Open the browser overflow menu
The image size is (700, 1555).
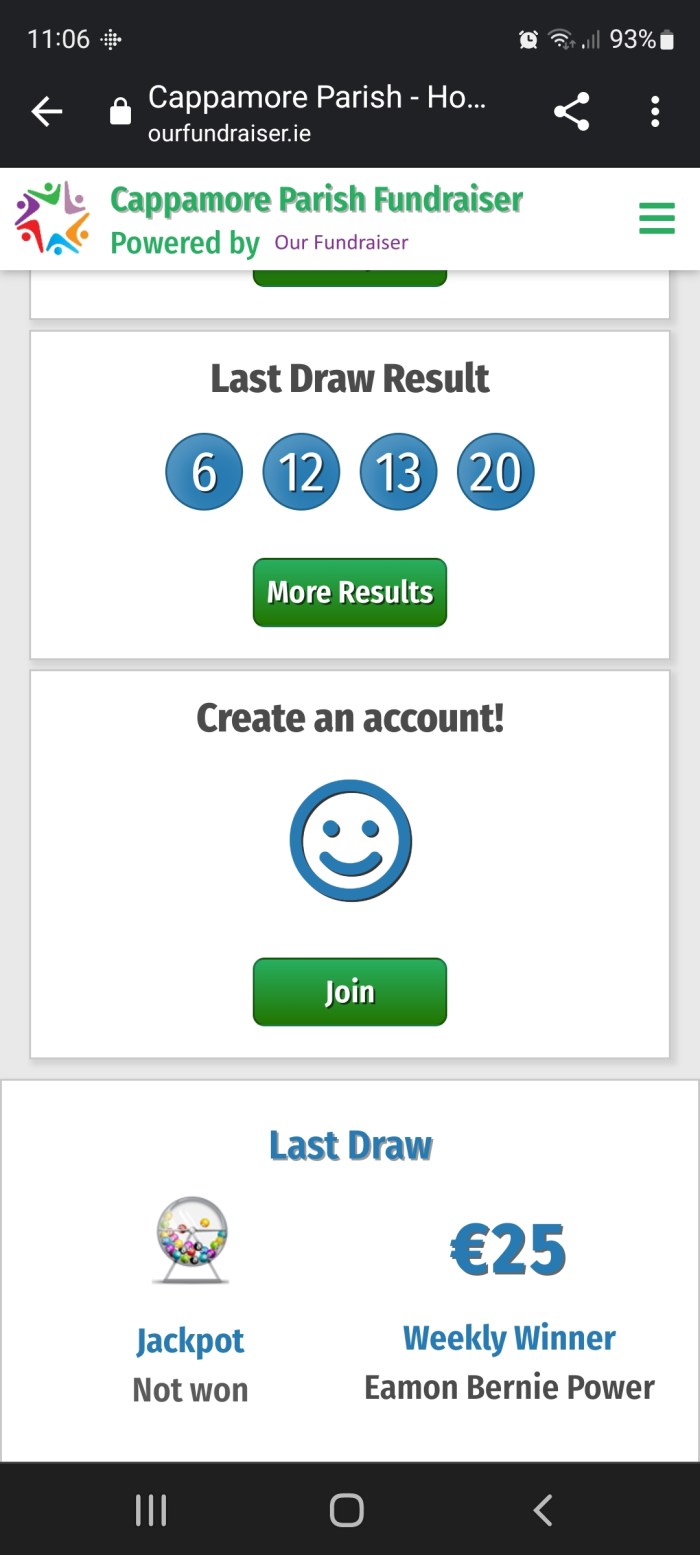[655, 112]
